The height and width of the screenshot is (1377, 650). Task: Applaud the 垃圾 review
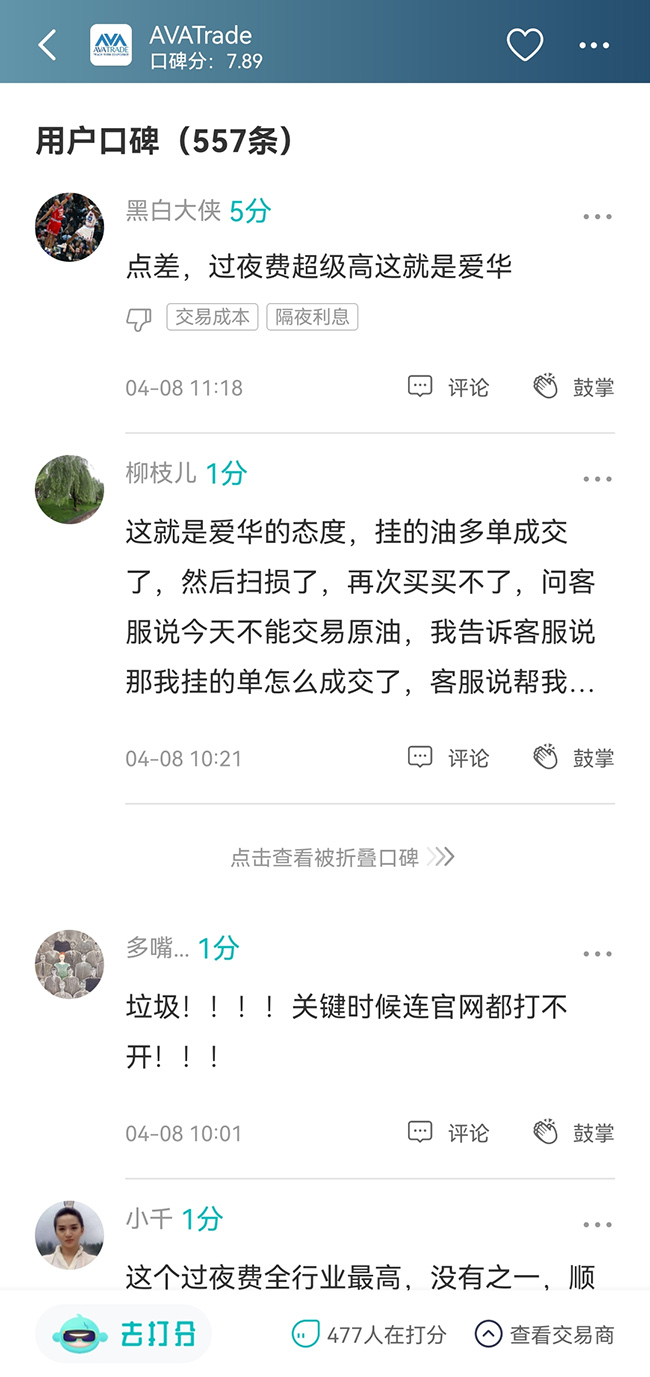click(x=573, y=1133)
